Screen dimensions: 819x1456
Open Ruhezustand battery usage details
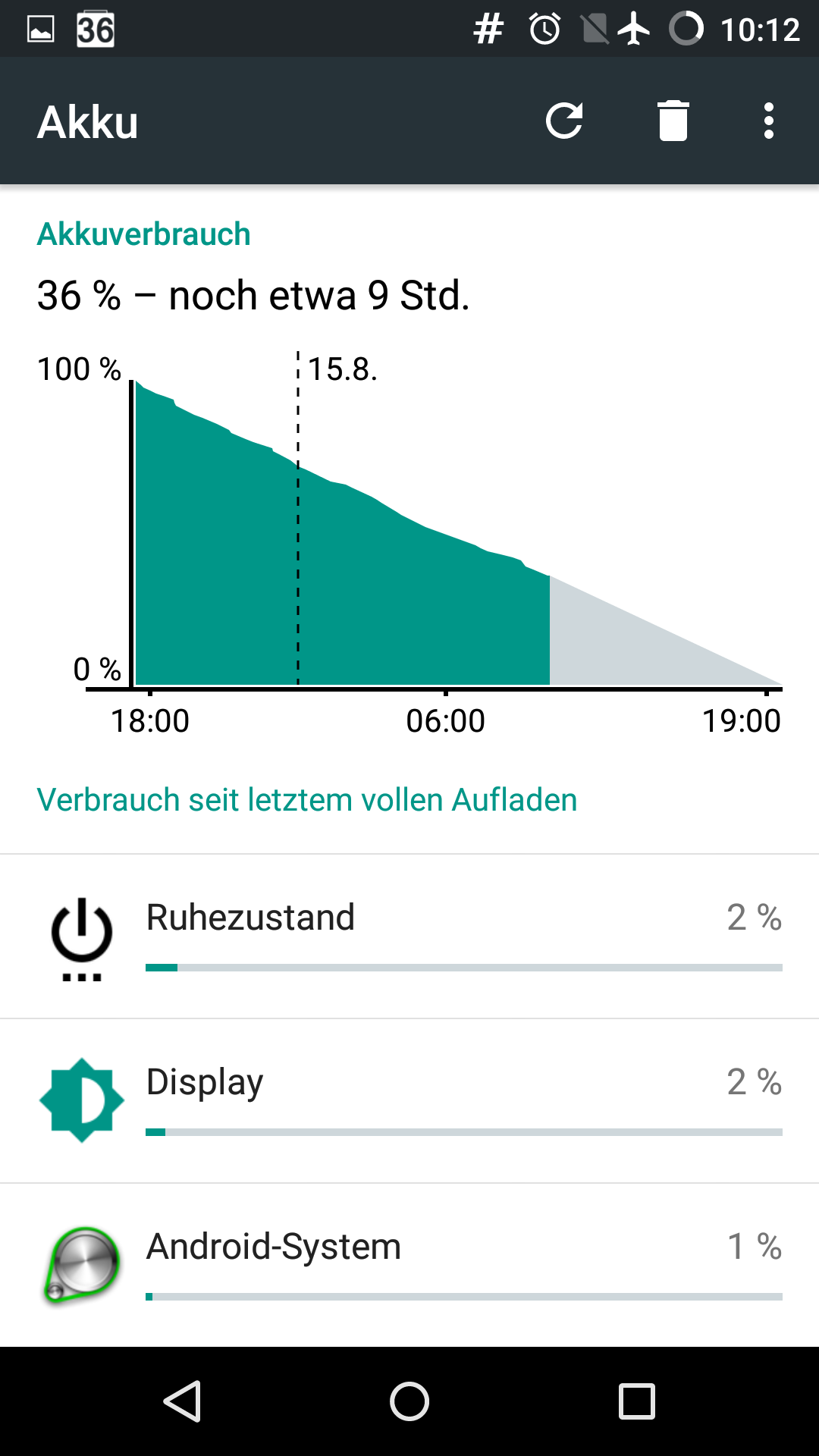point(409,937)
